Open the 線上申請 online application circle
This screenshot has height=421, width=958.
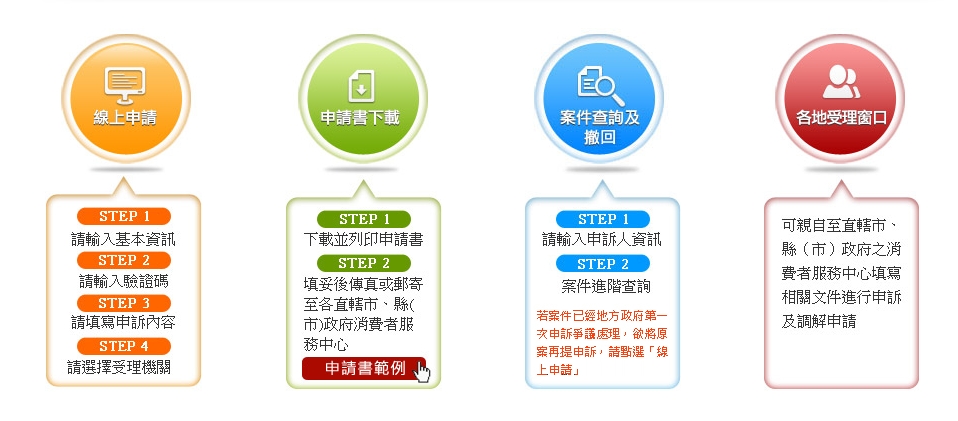(124, 100)
